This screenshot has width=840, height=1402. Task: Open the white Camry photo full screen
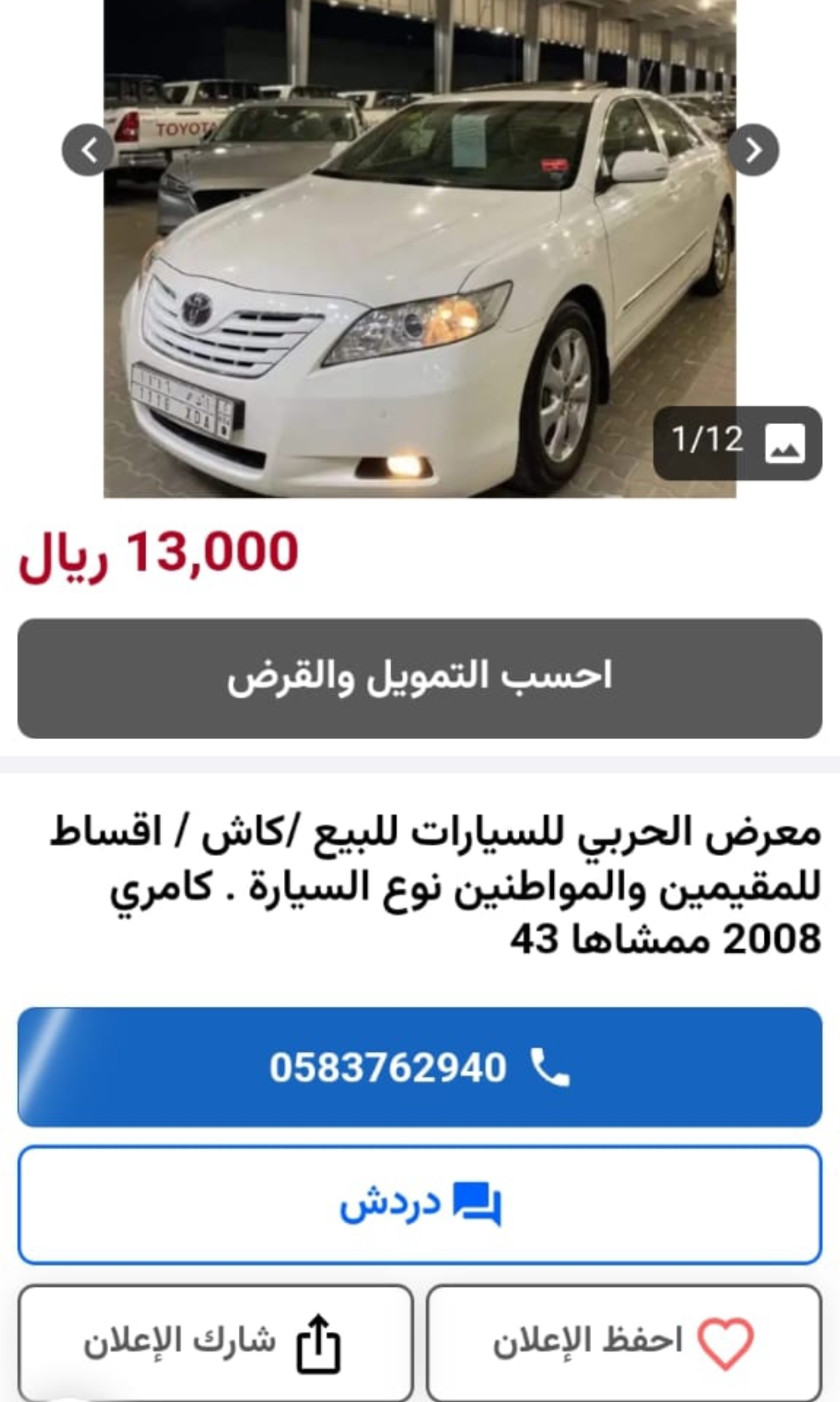click(x=420, y=249)
